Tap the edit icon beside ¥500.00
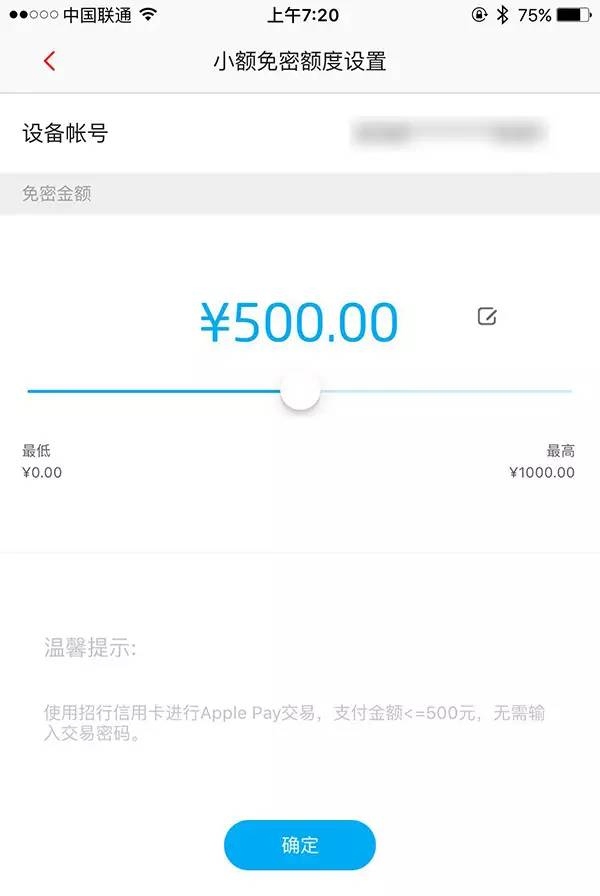This screenshot has height=896, width=600. 487,317
